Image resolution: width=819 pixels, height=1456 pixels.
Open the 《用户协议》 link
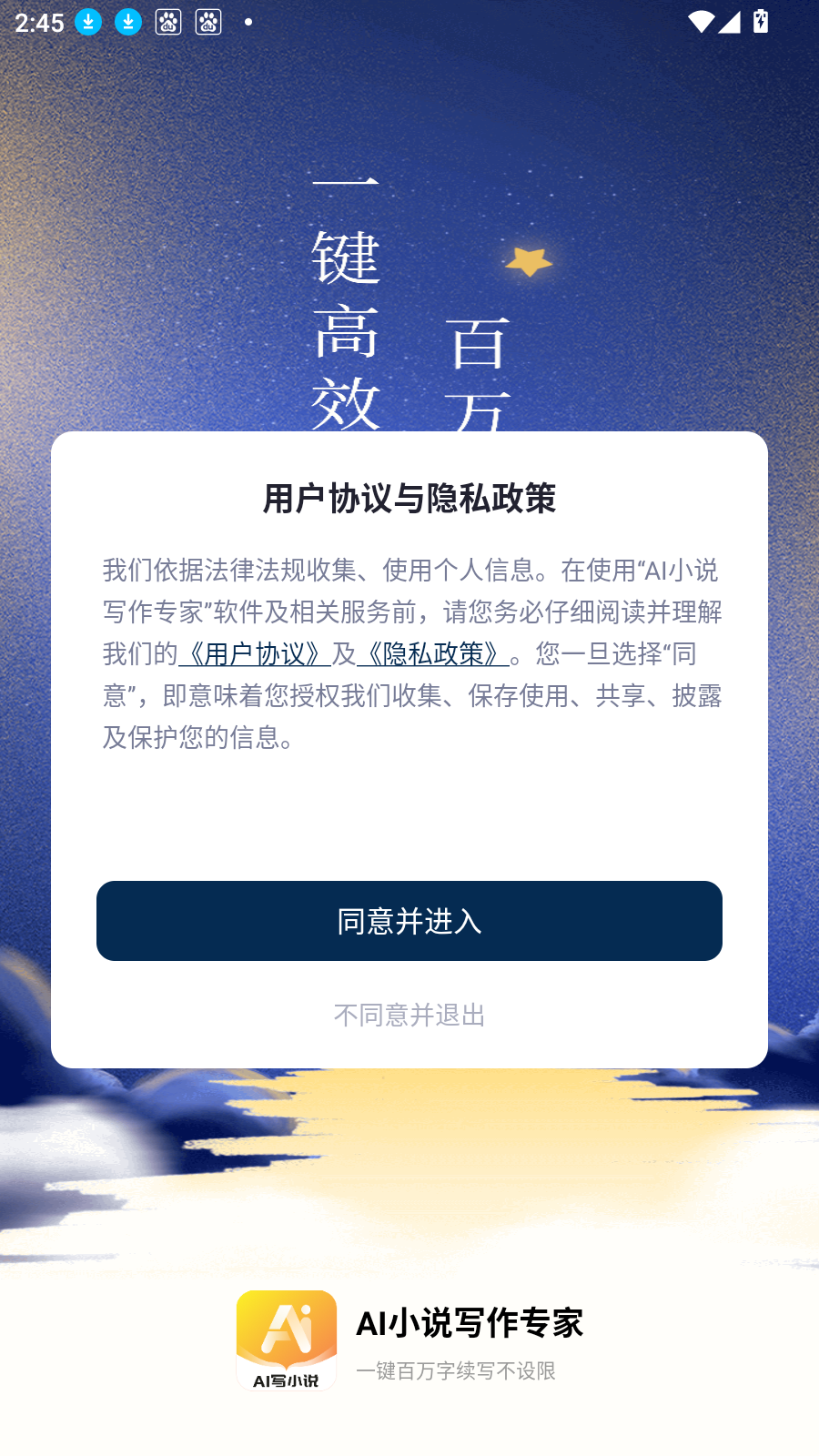[x=255, y=653]
